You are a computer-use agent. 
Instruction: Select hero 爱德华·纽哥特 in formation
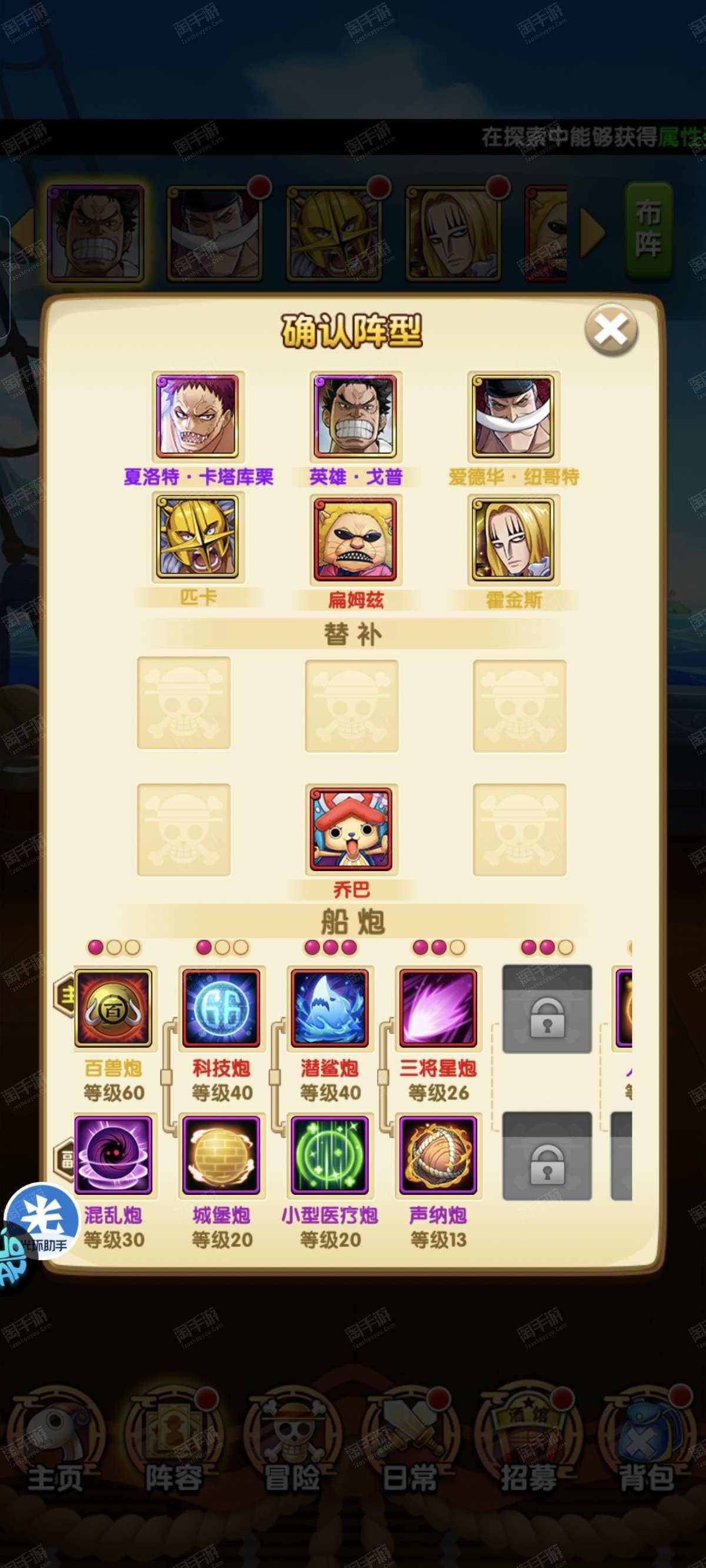(513, 416)
